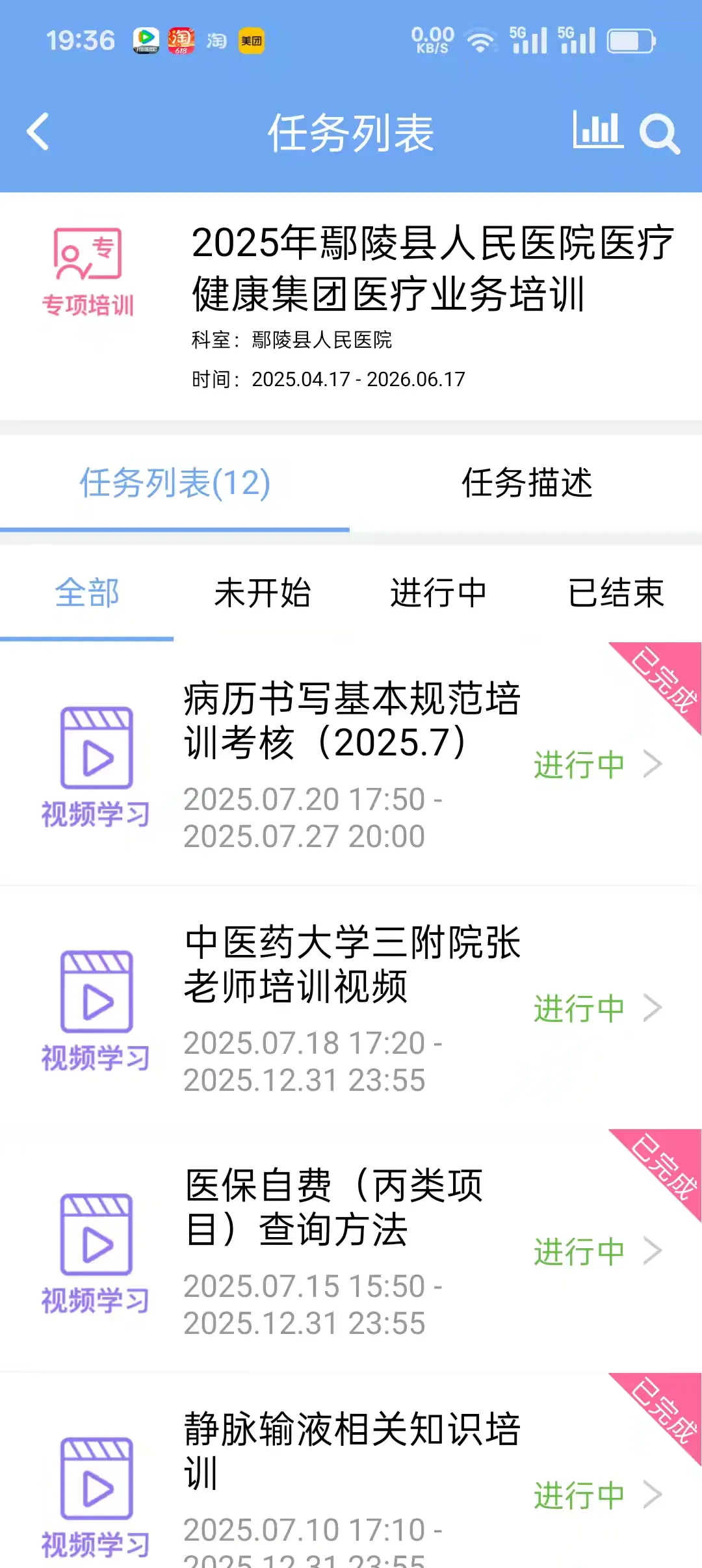Open 中医药大学三附院张老师培训视频 task

(351, 1007)
